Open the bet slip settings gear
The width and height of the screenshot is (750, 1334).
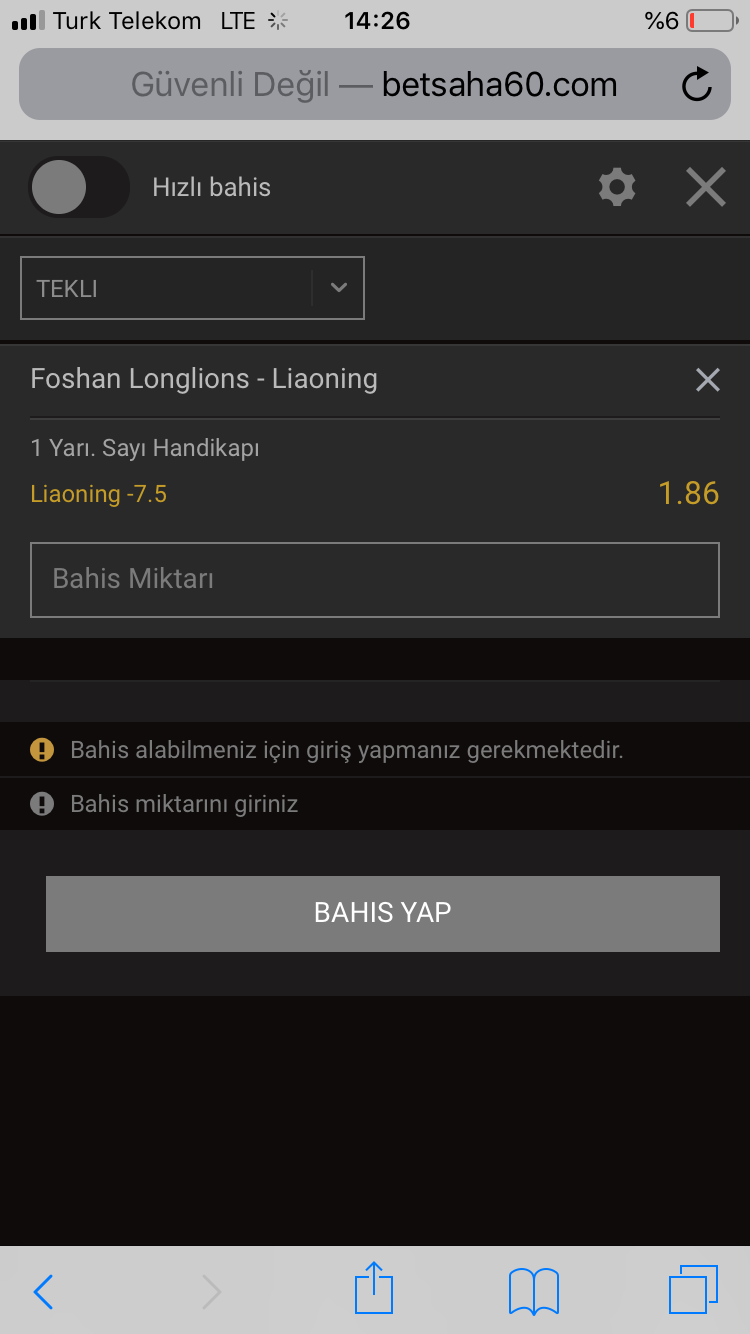coord(617,187)
